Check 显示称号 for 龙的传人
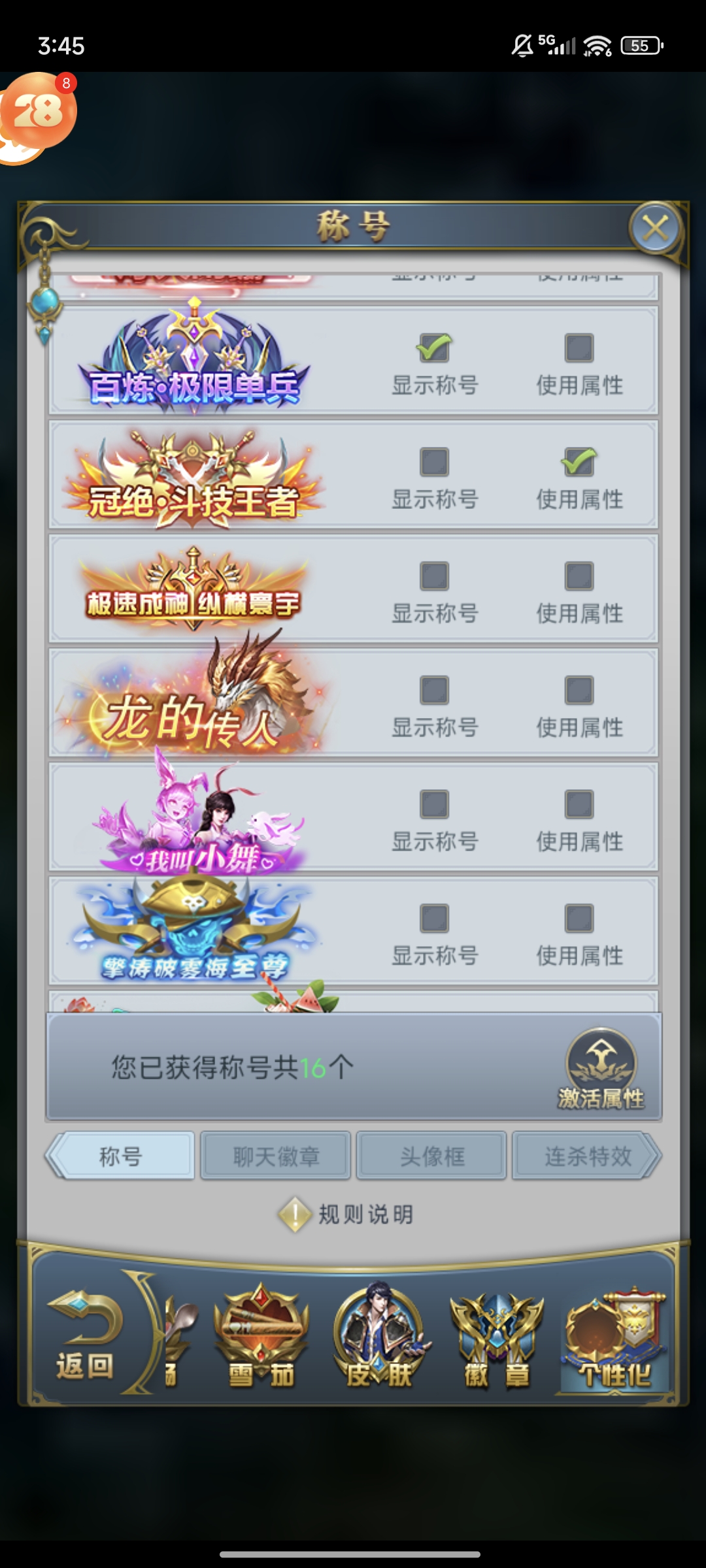Screen dimensions: 706x1568 (434, 691)
